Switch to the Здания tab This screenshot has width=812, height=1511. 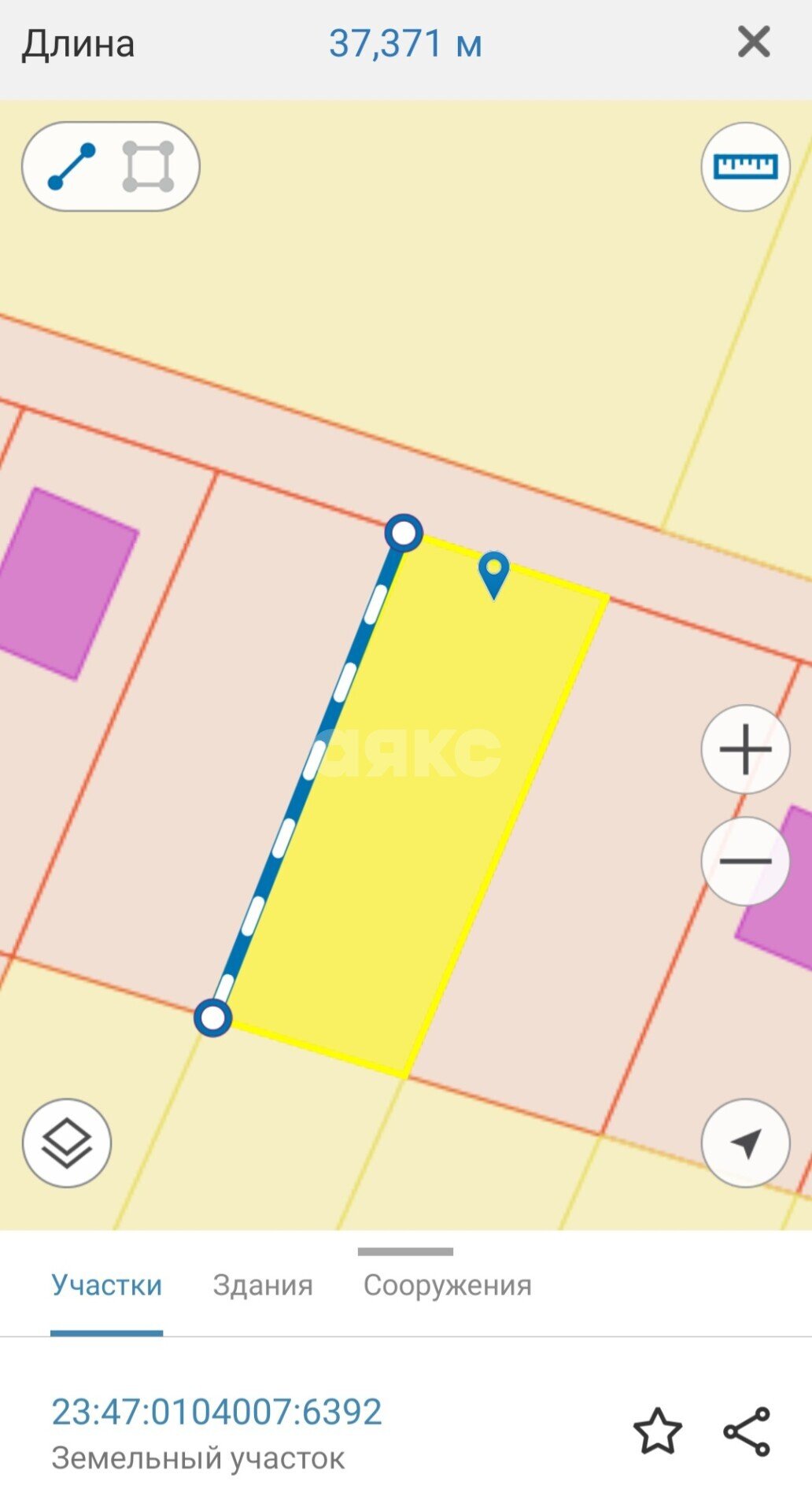pos(263,1285)
